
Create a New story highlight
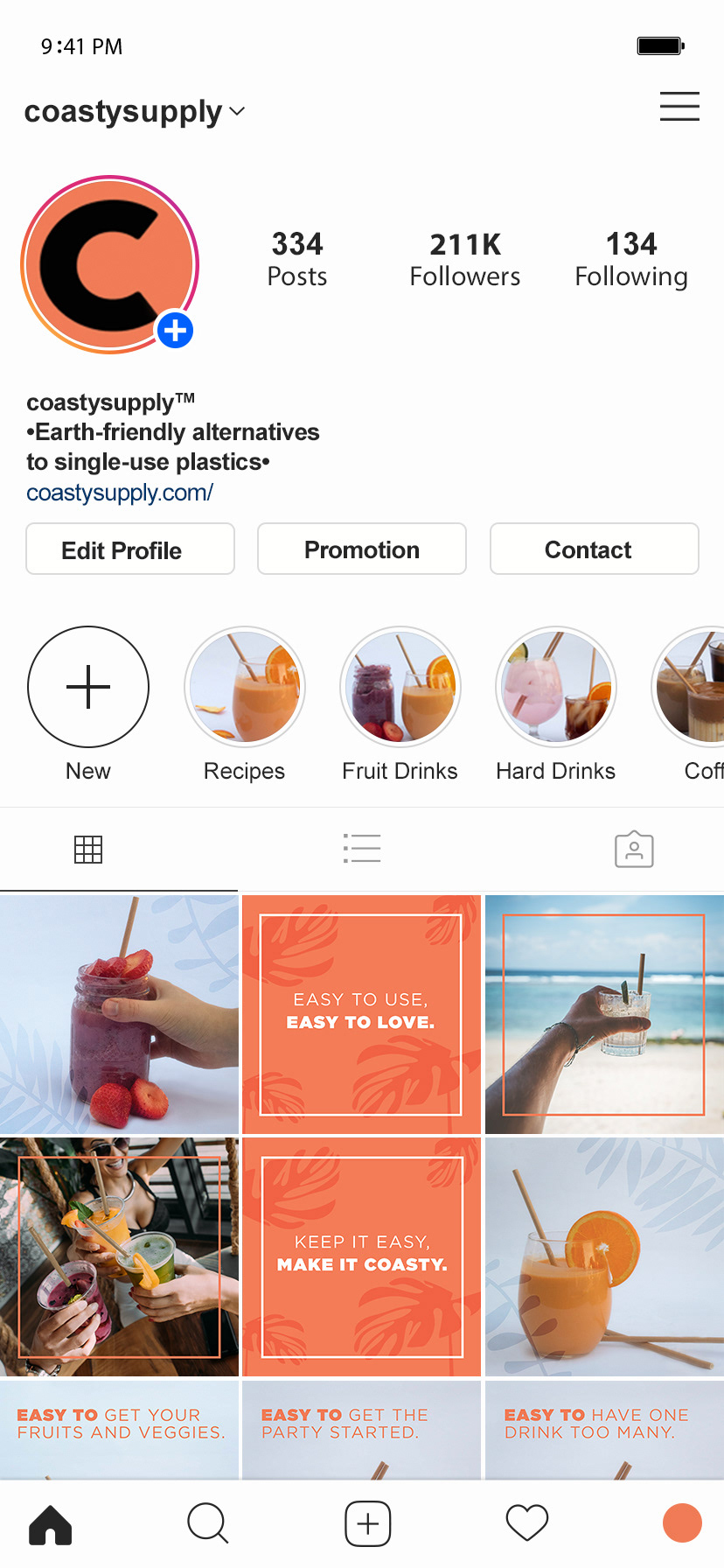point(88,687)
